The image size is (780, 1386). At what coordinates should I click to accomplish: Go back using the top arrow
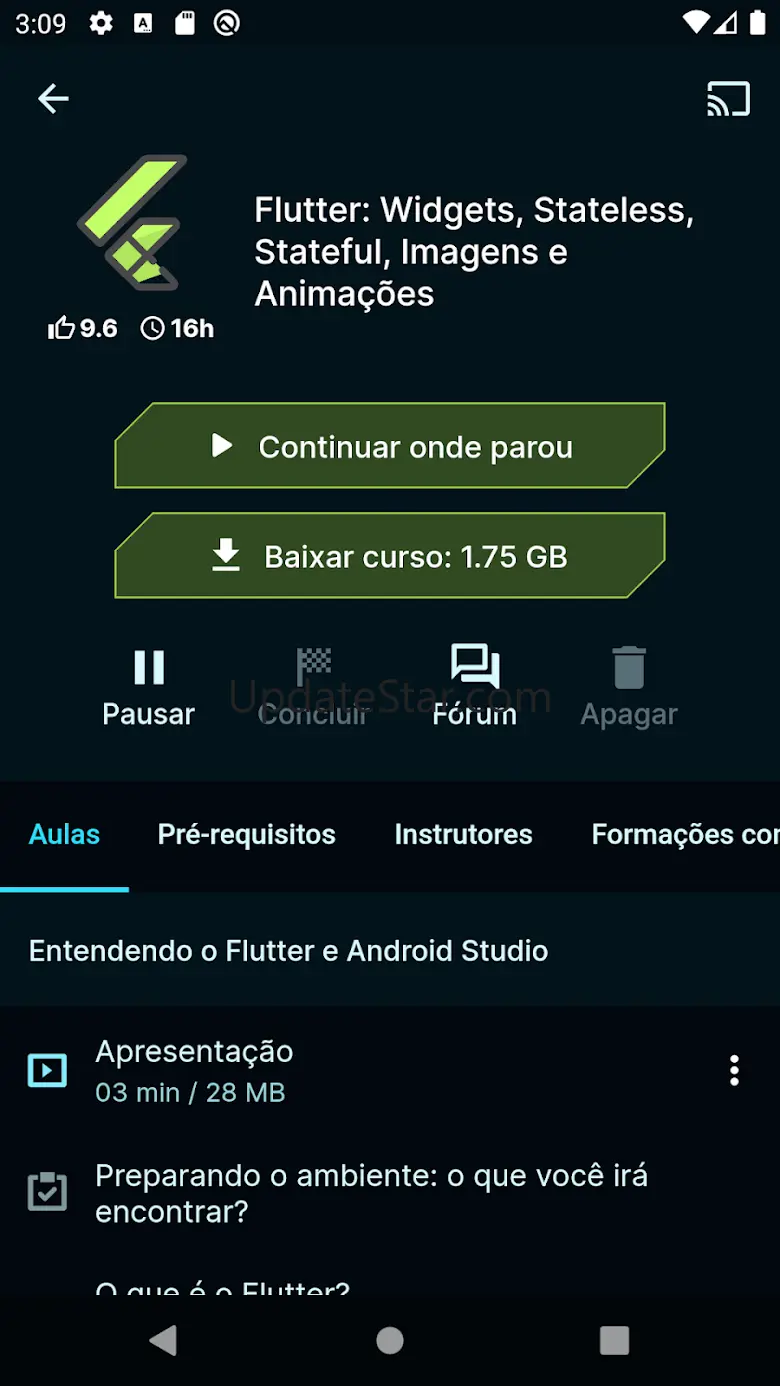(53, 98)
